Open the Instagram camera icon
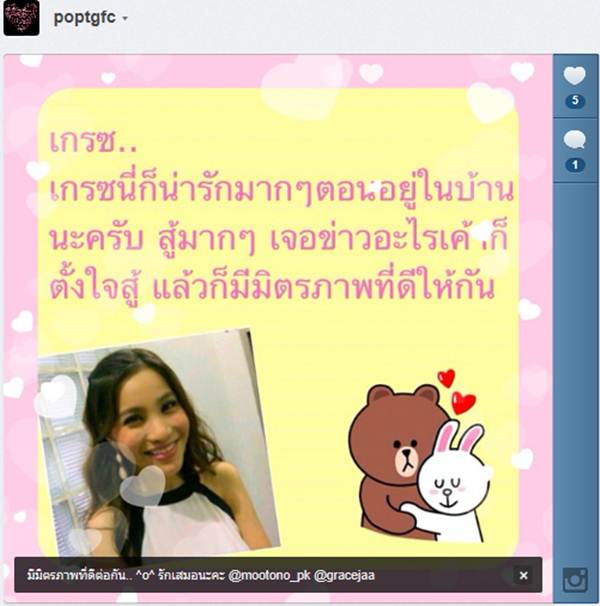 [x=574, y=579]
